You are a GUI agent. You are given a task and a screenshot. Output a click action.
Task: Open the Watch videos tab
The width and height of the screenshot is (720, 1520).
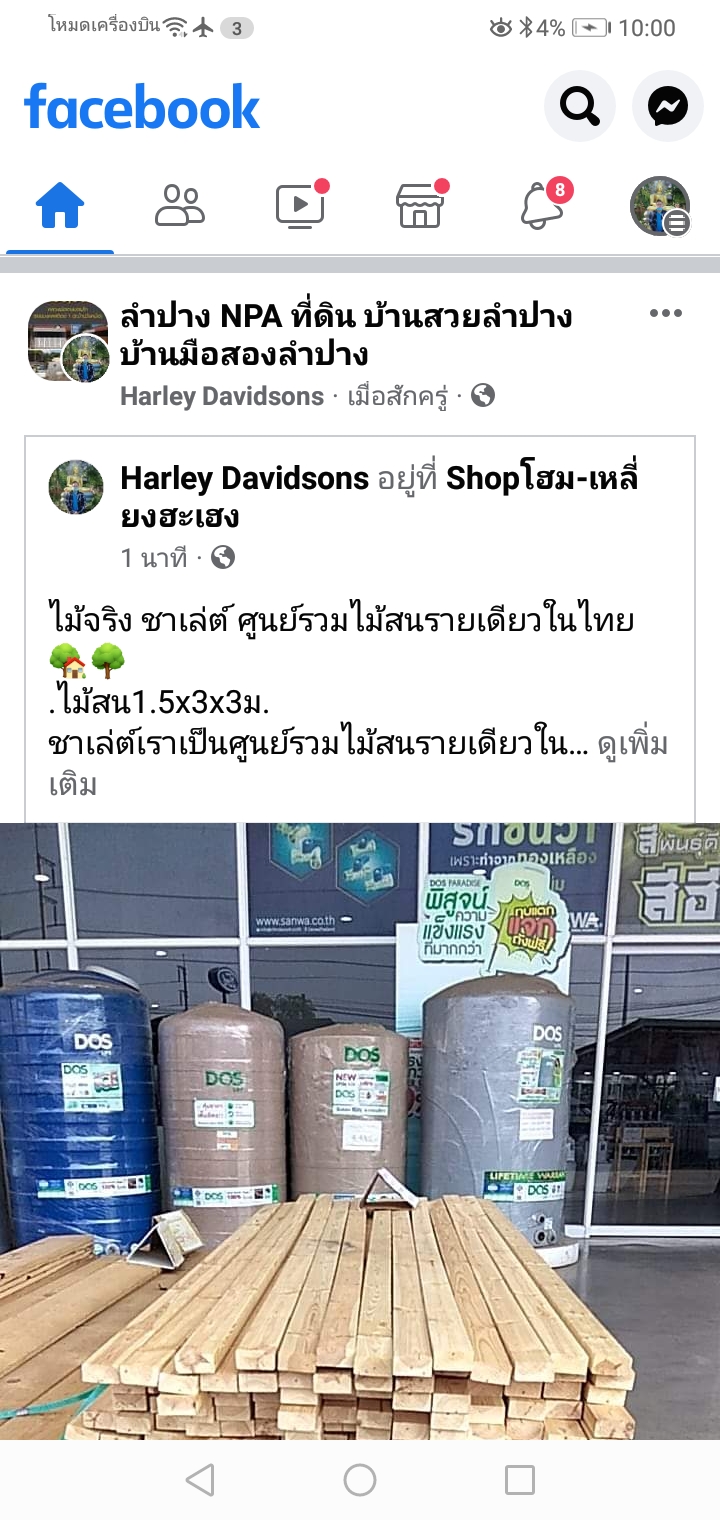[300, 207]
